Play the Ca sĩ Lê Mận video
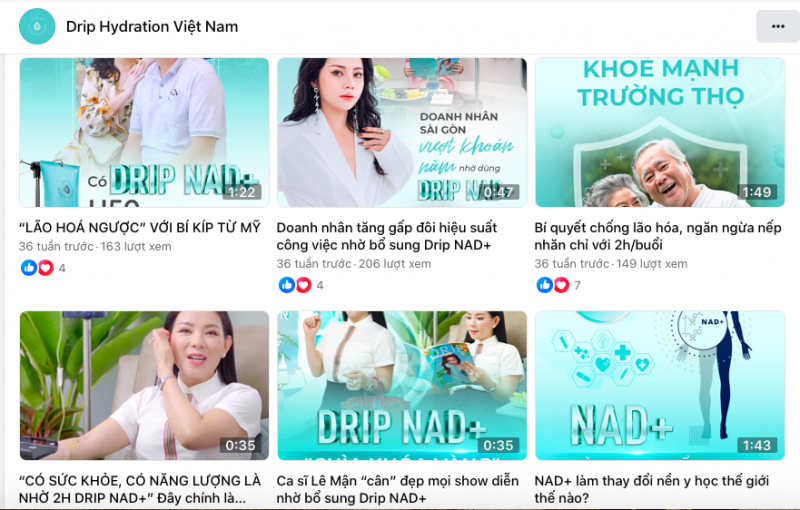The height and width of the screenshot is (510, 800). point(401,385)
